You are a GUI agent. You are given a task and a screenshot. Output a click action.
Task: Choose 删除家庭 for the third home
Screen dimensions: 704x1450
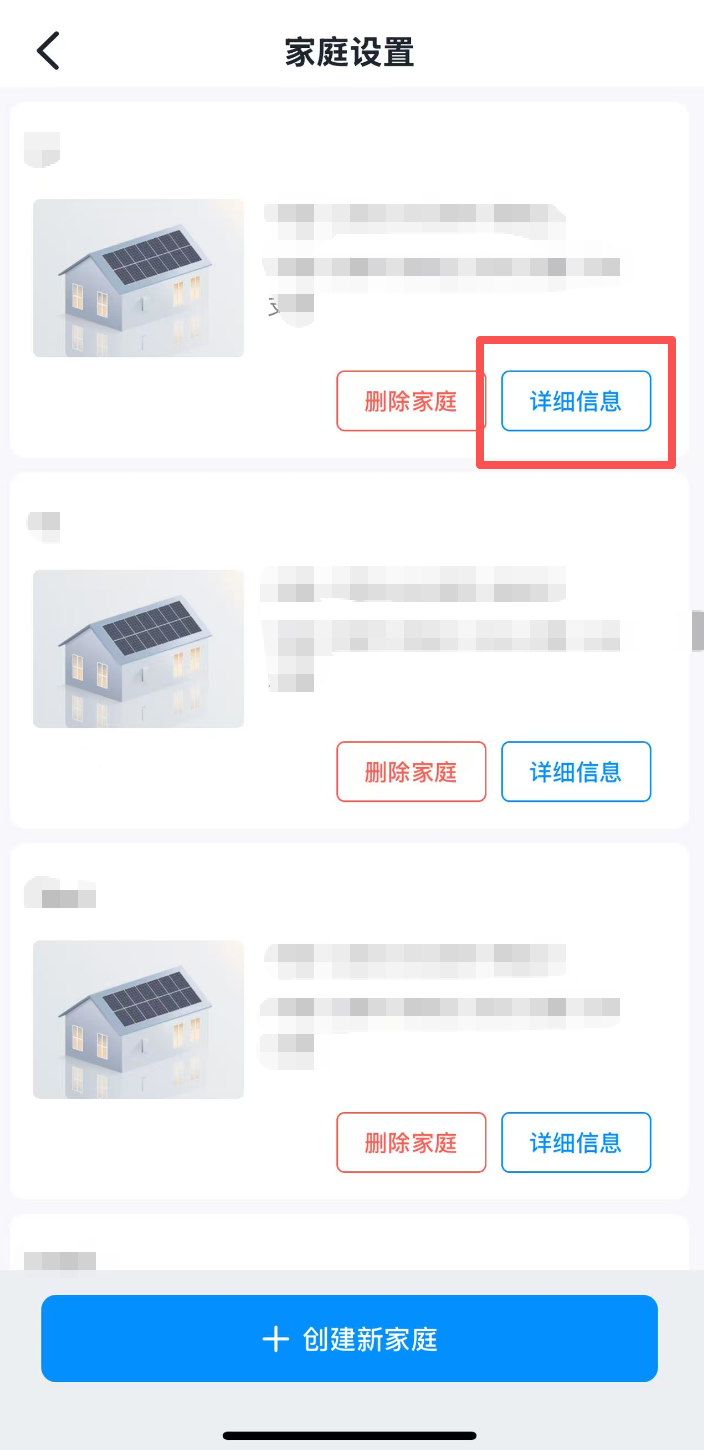tap(411, 1142)
